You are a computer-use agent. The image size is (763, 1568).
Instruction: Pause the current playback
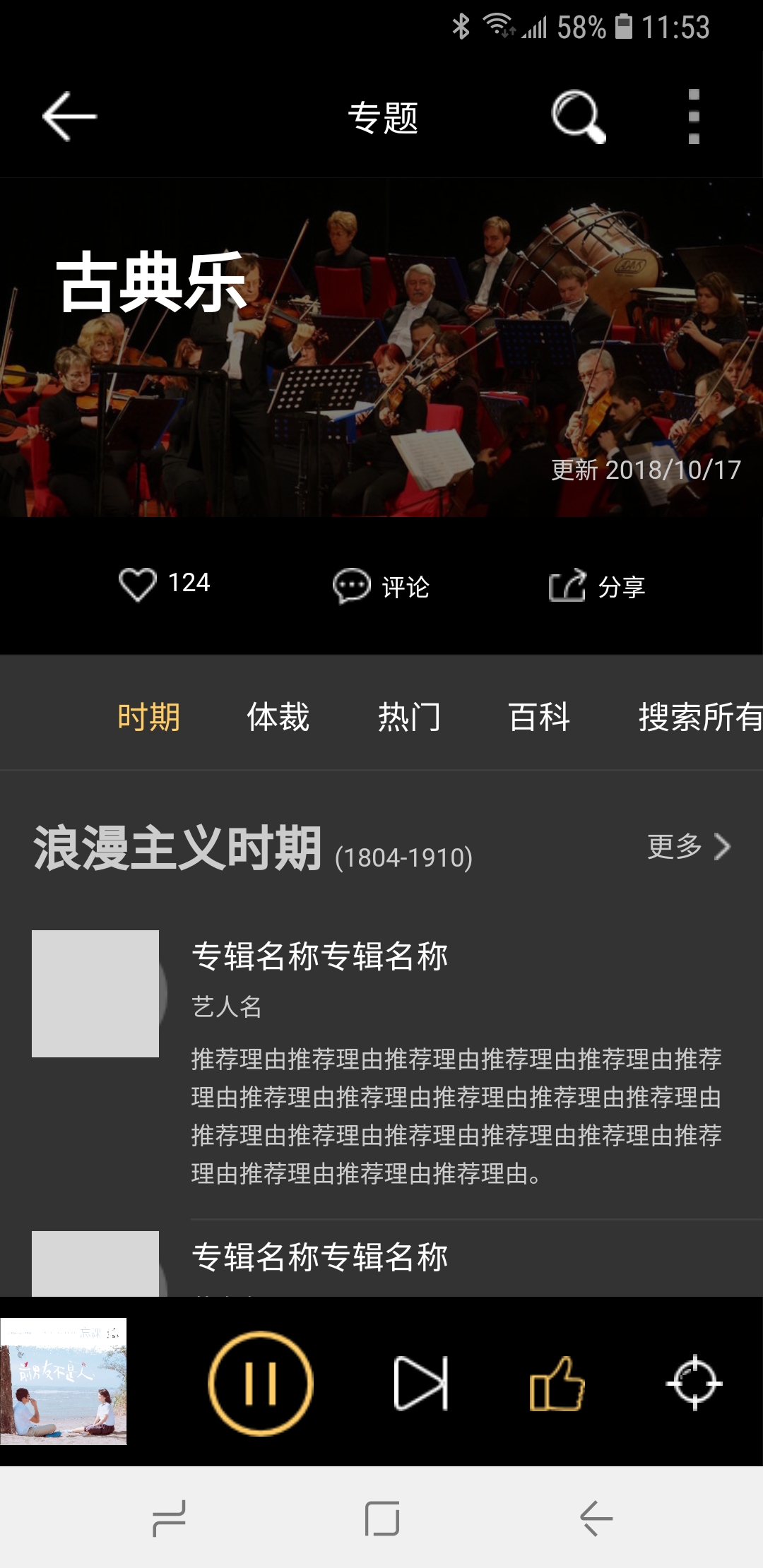[x=261, y=1383]
